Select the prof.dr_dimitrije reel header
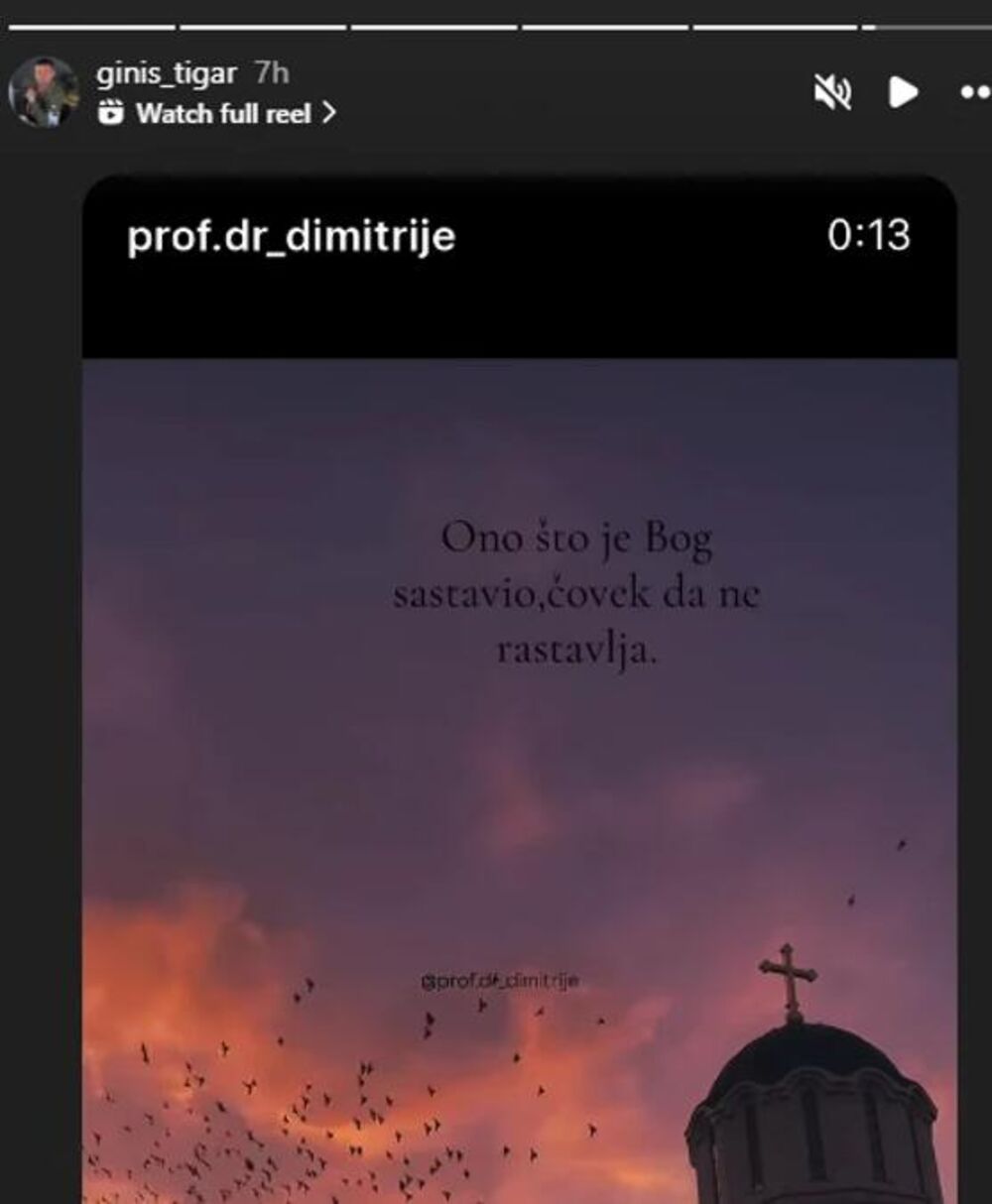This screenshot has height=1204, width=992. (x=291, y=238)
